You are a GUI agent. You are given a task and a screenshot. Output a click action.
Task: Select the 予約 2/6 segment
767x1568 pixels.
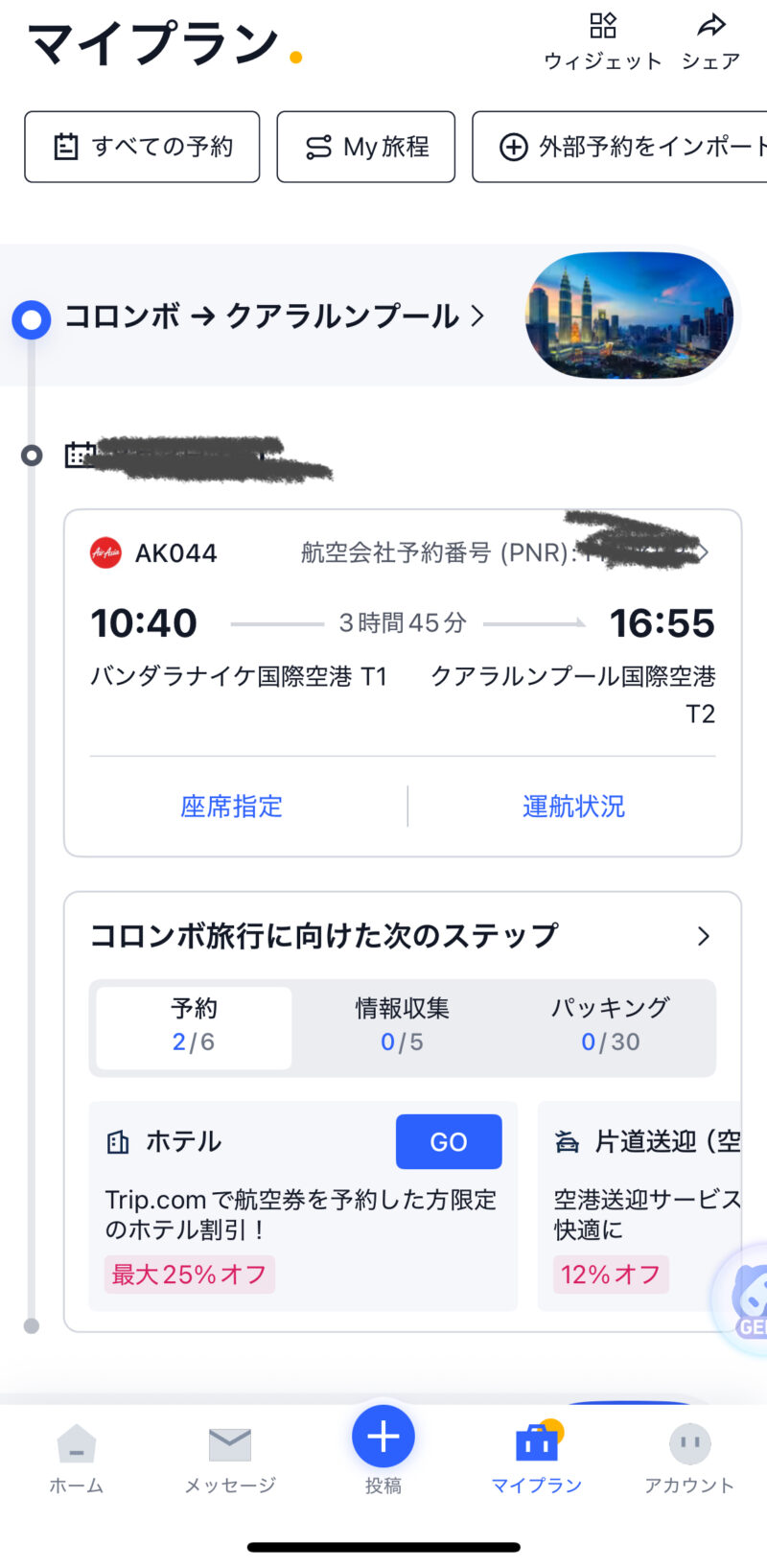coord(194,1027)
